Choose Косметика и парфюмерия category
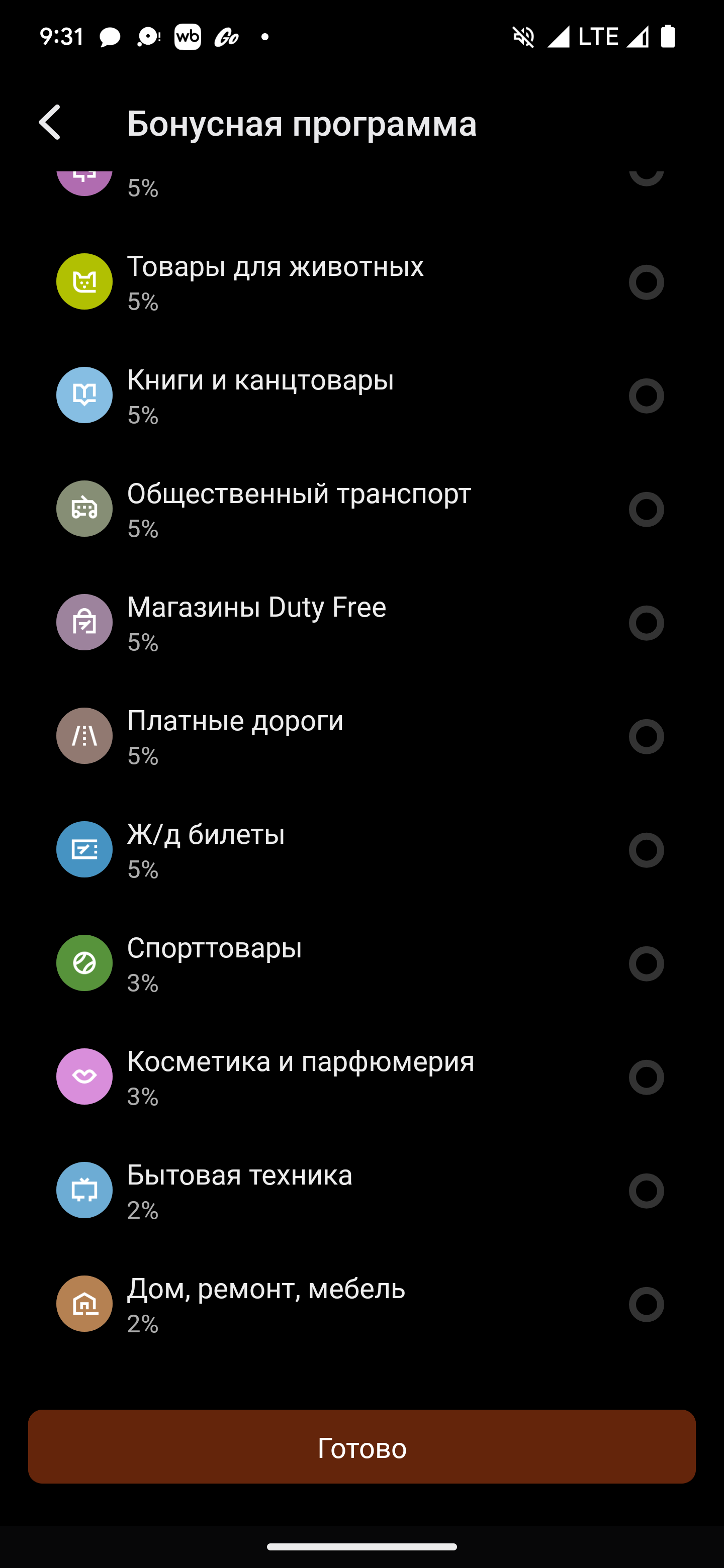 coord(361,1077)
